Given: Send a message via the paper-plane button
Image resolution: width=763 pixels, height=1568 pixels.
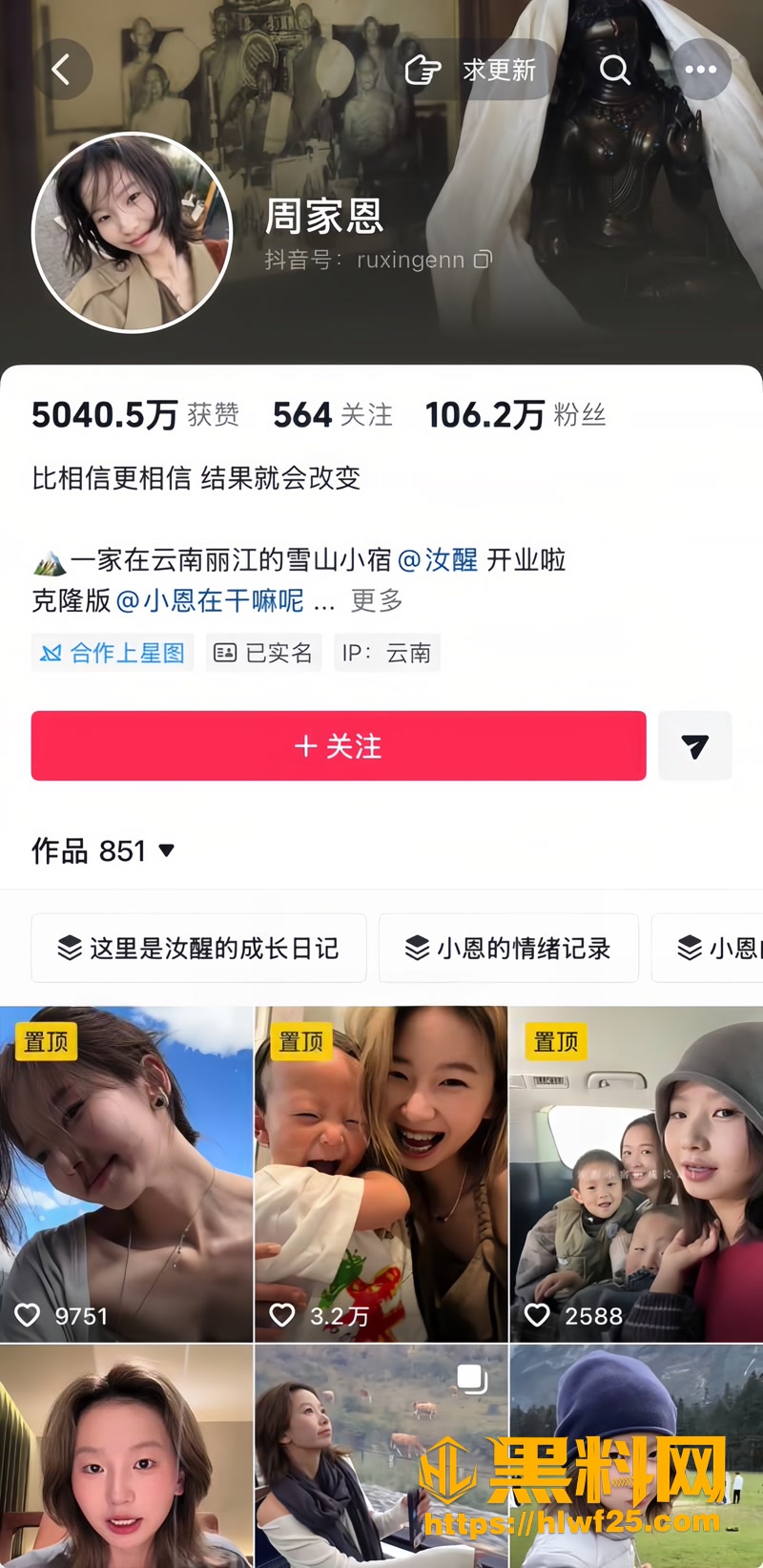Looking at the screenshot, I should tap(695, 745).
